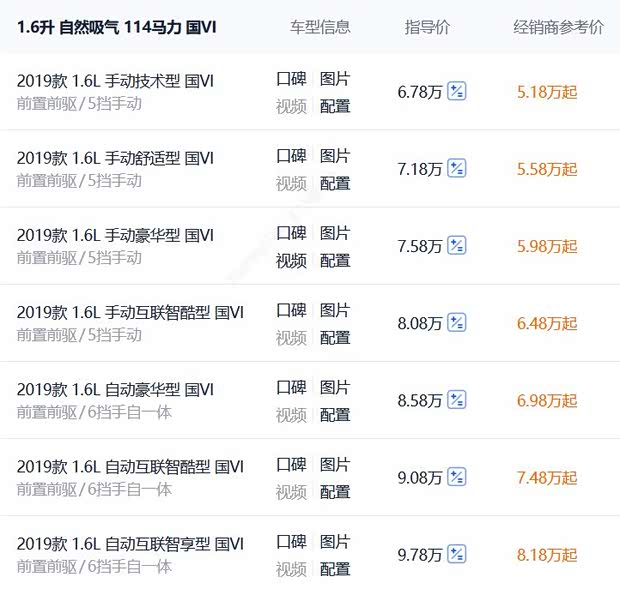Watch 视频 for 1.6L 手动豪华型
The width and height of the screenshot is (620, 589).
click(x=291, y=260)
